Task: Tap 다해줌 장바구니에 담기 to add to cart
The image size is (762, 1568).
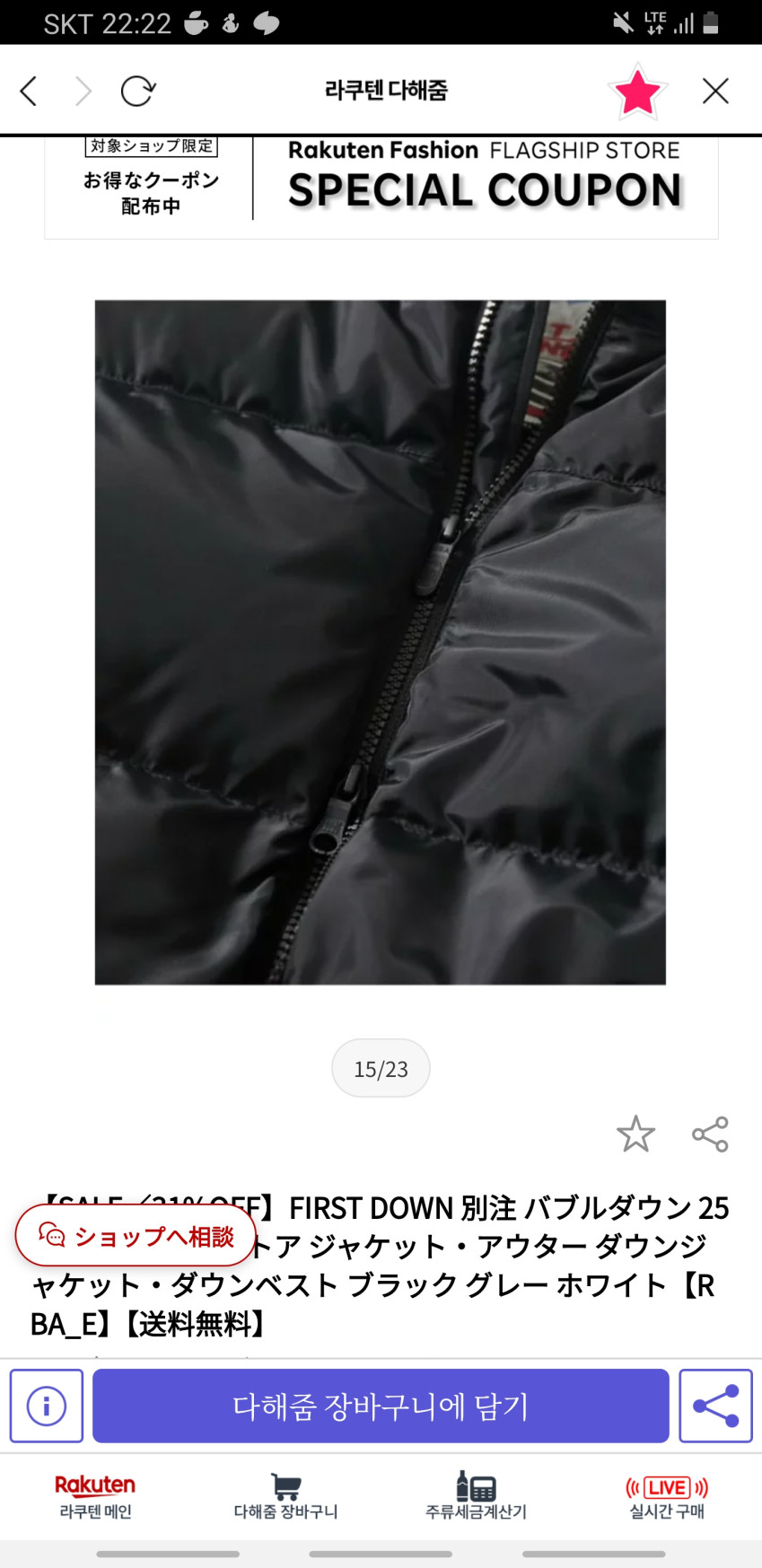Action: tap(381, 1406)
